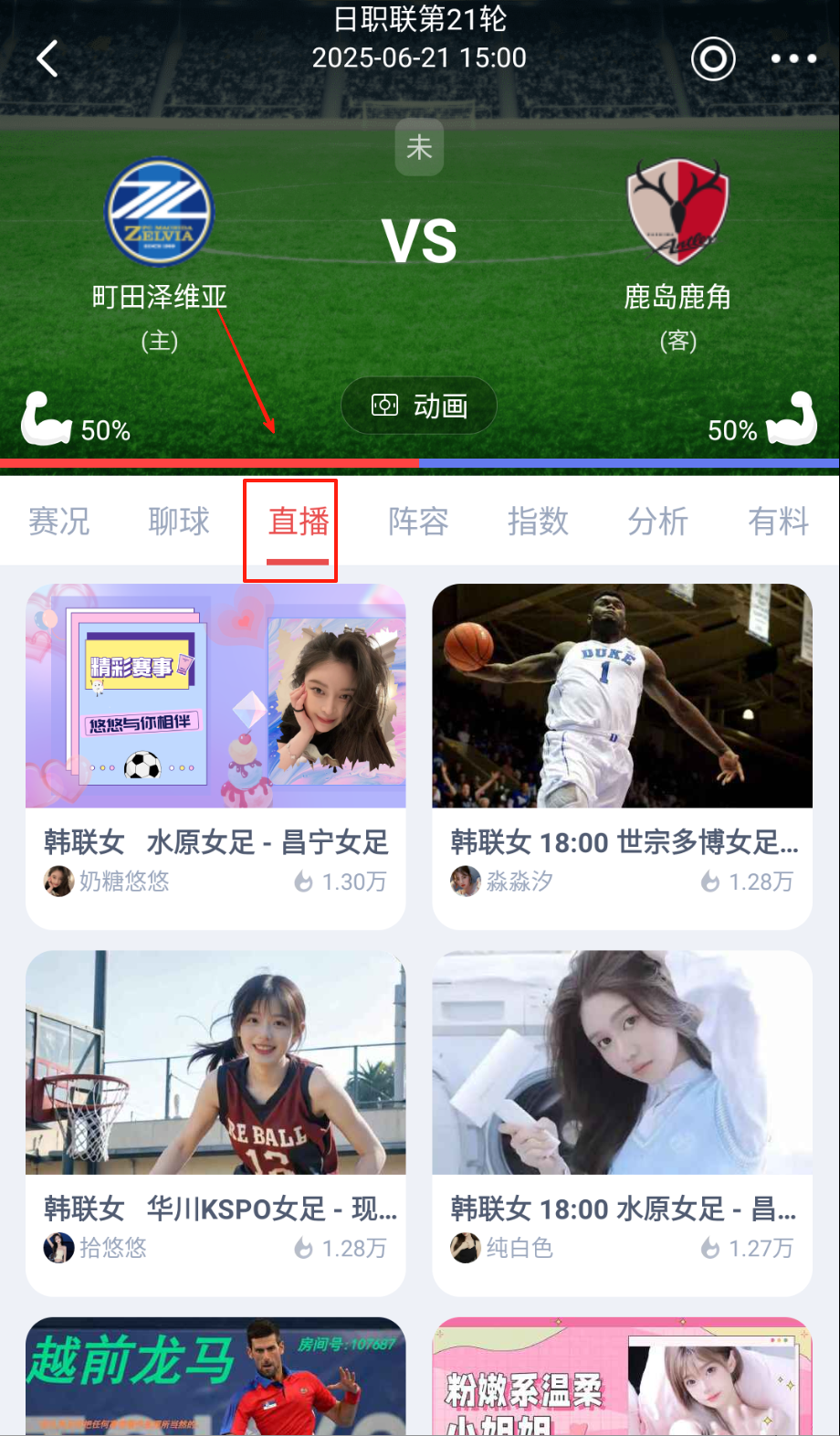The height and width of the screenshot is (1436, 840).
Task: Select the 直播 tab
Action: click(299, 522)
